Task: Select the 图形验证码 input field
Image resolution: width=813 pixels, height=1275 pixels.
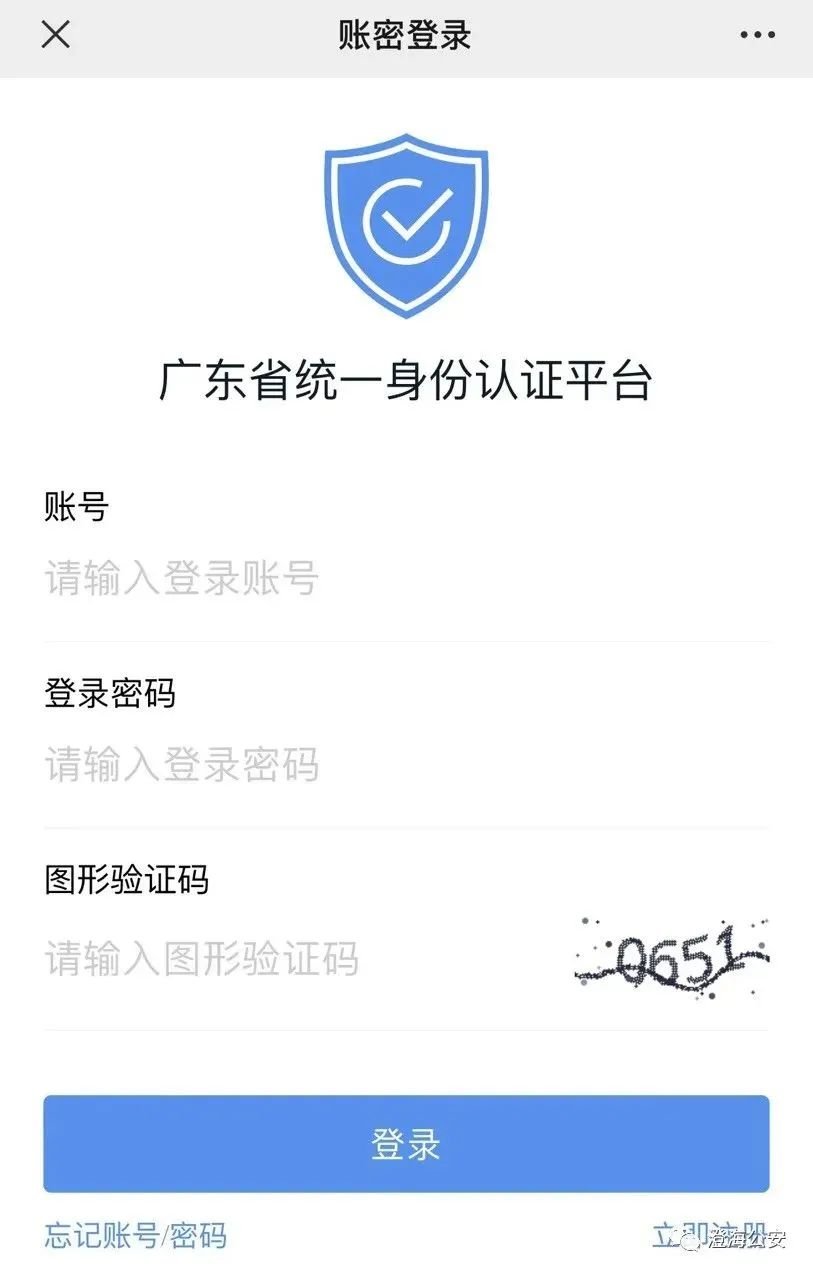Action: click(x=290, y=959)
